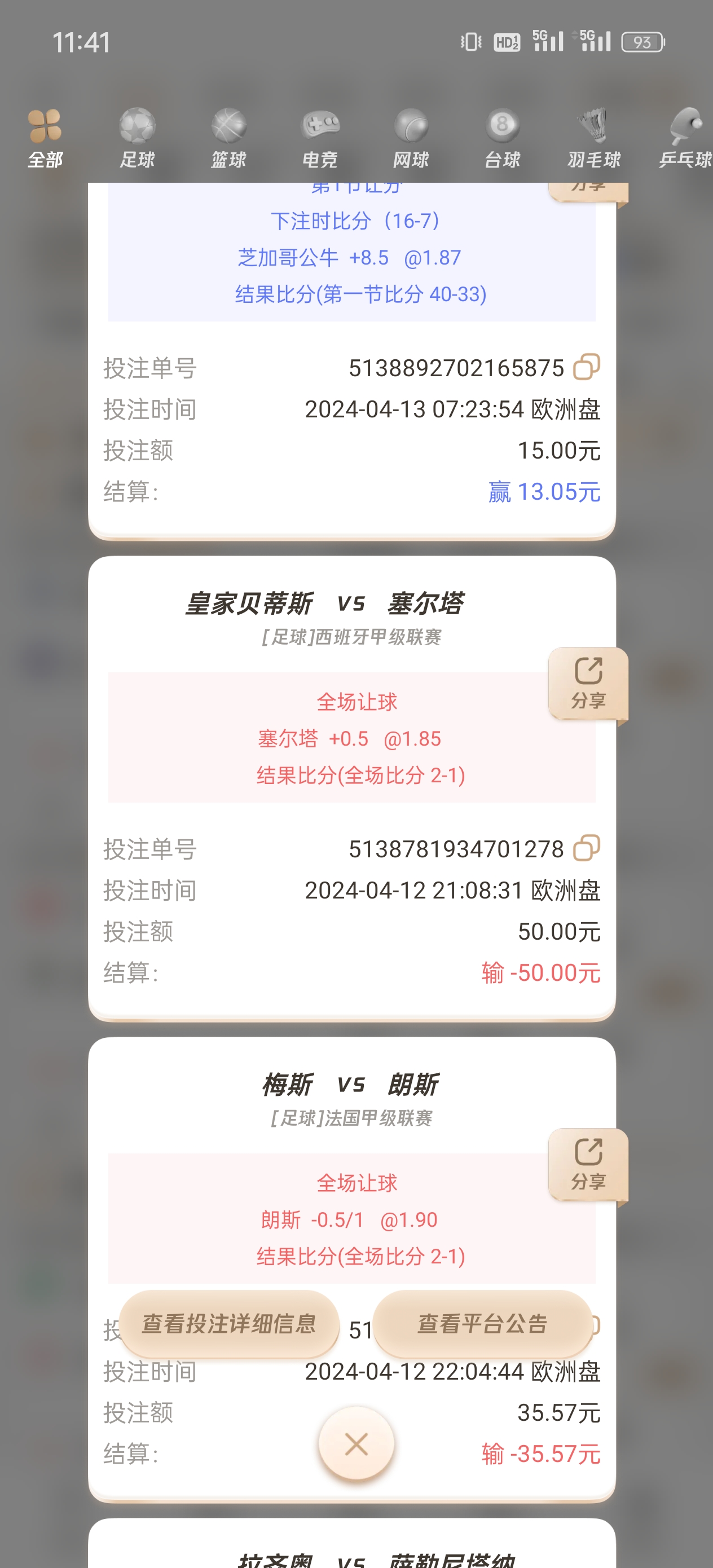713x1568 pixels.
Task: Tap 查看投注详细信息 button
Action: coord(229,1323)
